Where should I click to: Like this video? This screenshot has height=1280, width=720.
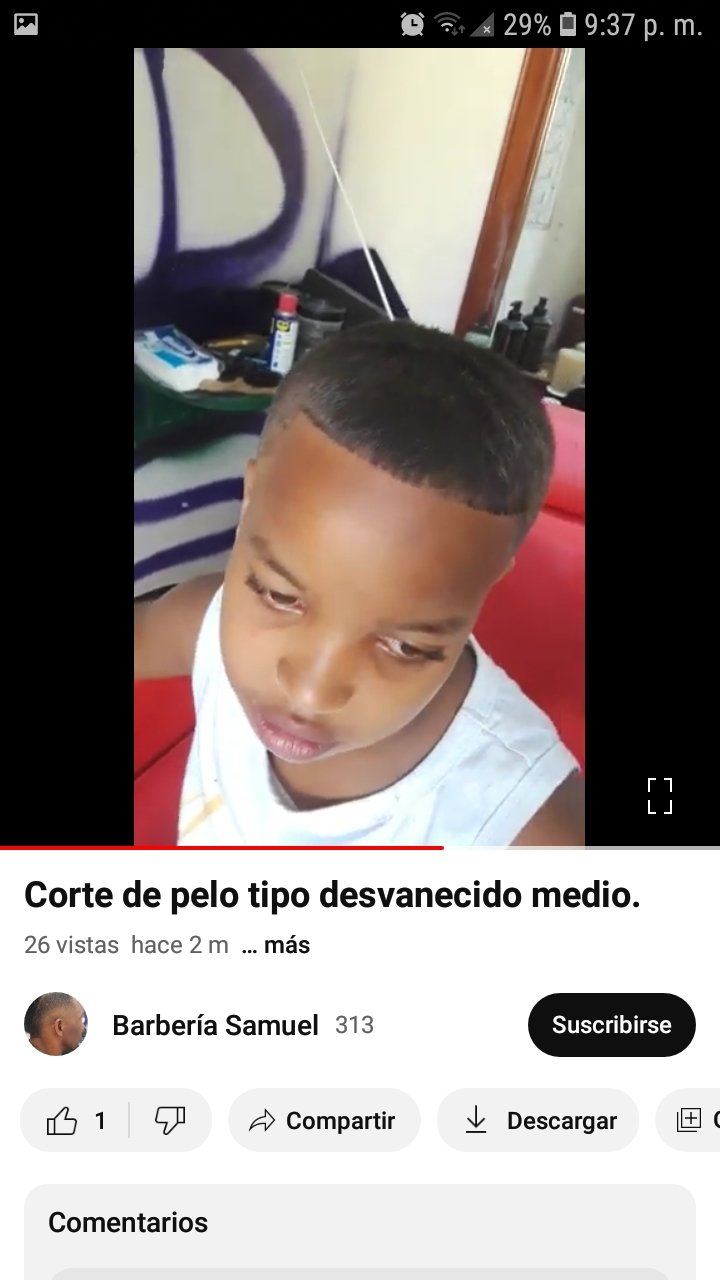tap(75, 1121)
